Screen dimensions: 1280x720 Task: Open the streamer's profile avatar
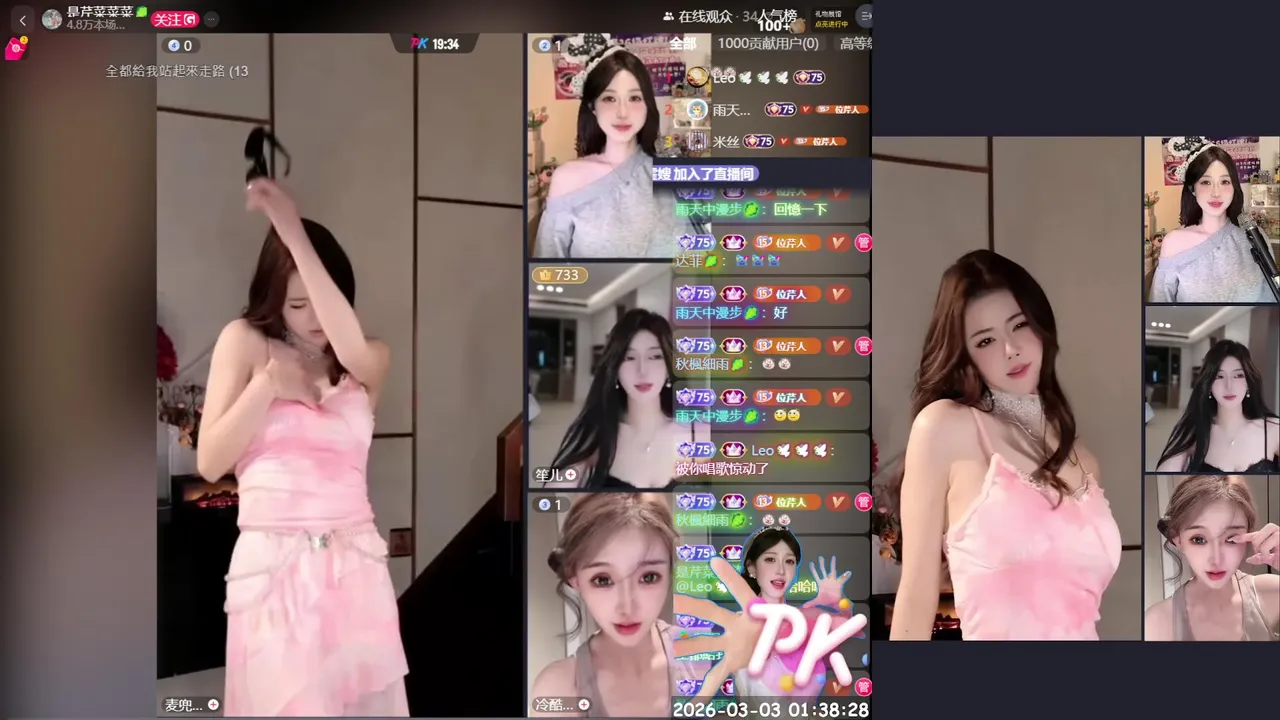tap(52, 19)
